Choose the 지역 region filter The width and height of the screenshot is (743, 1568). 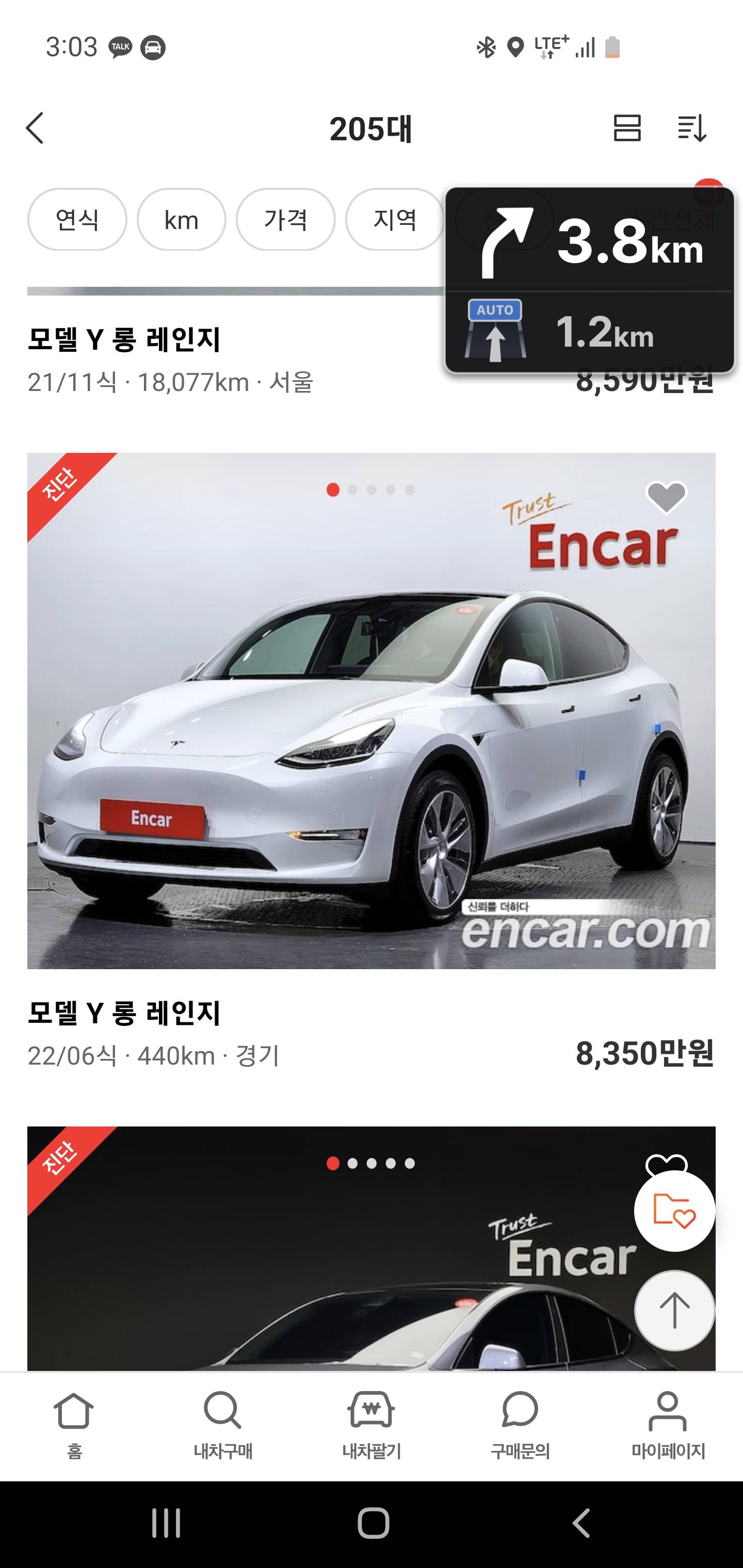tap(395, 219)
